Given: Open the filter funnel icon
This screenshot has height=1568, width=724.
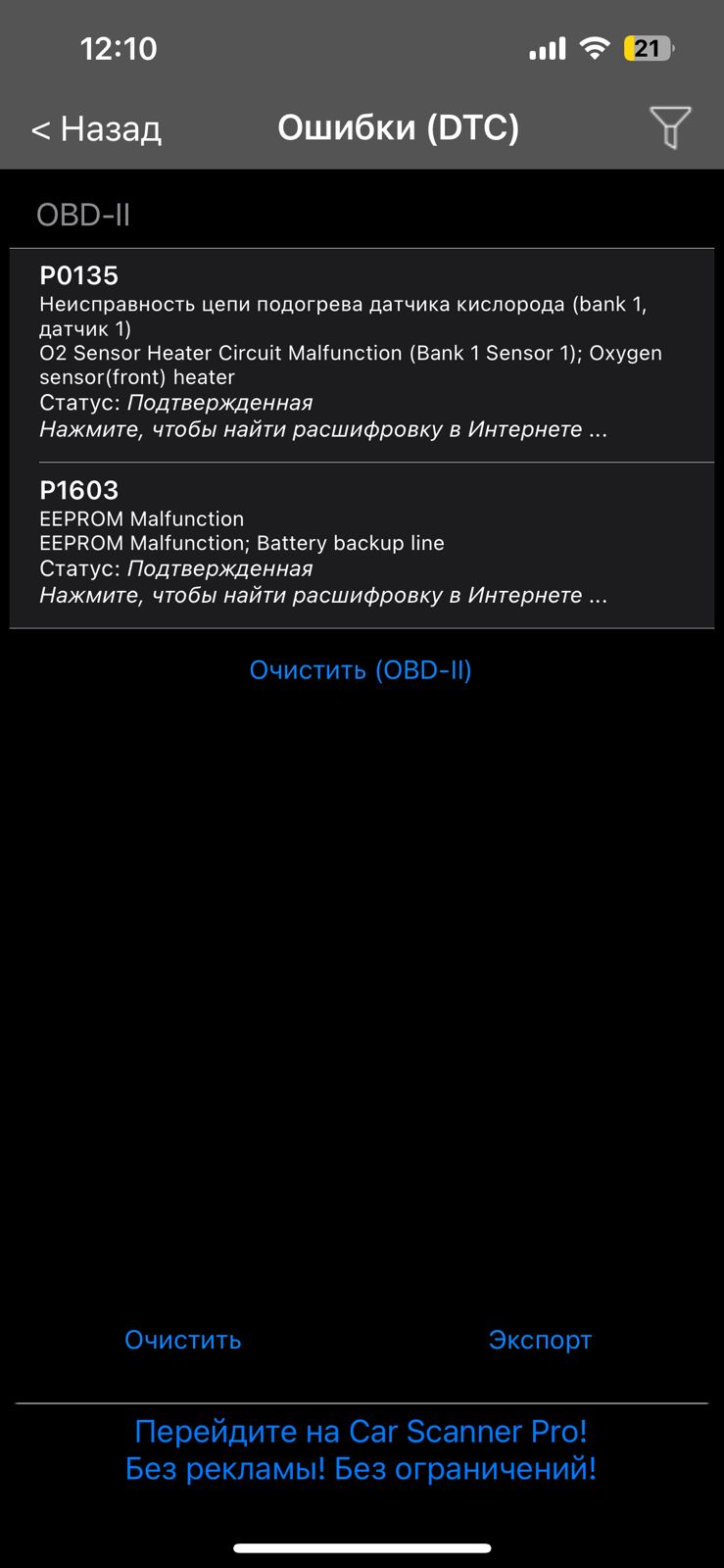Looking at the screenshot, I should click(670, 127).
